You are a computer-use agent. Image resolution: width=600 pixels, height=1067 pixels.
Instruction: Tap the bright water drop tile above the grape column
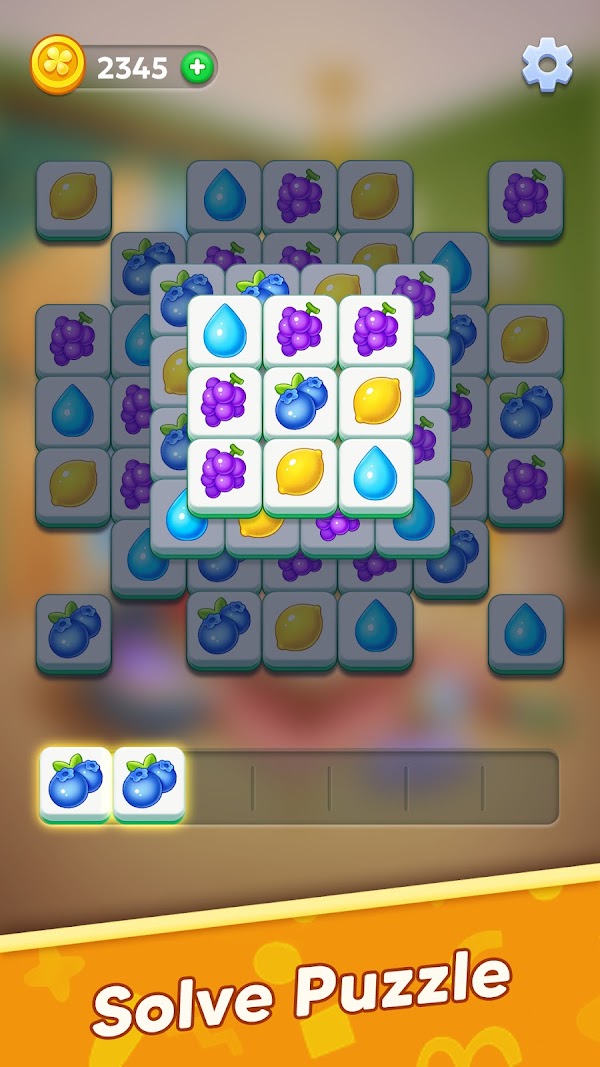pyautogui.click(x=224, y=331)
